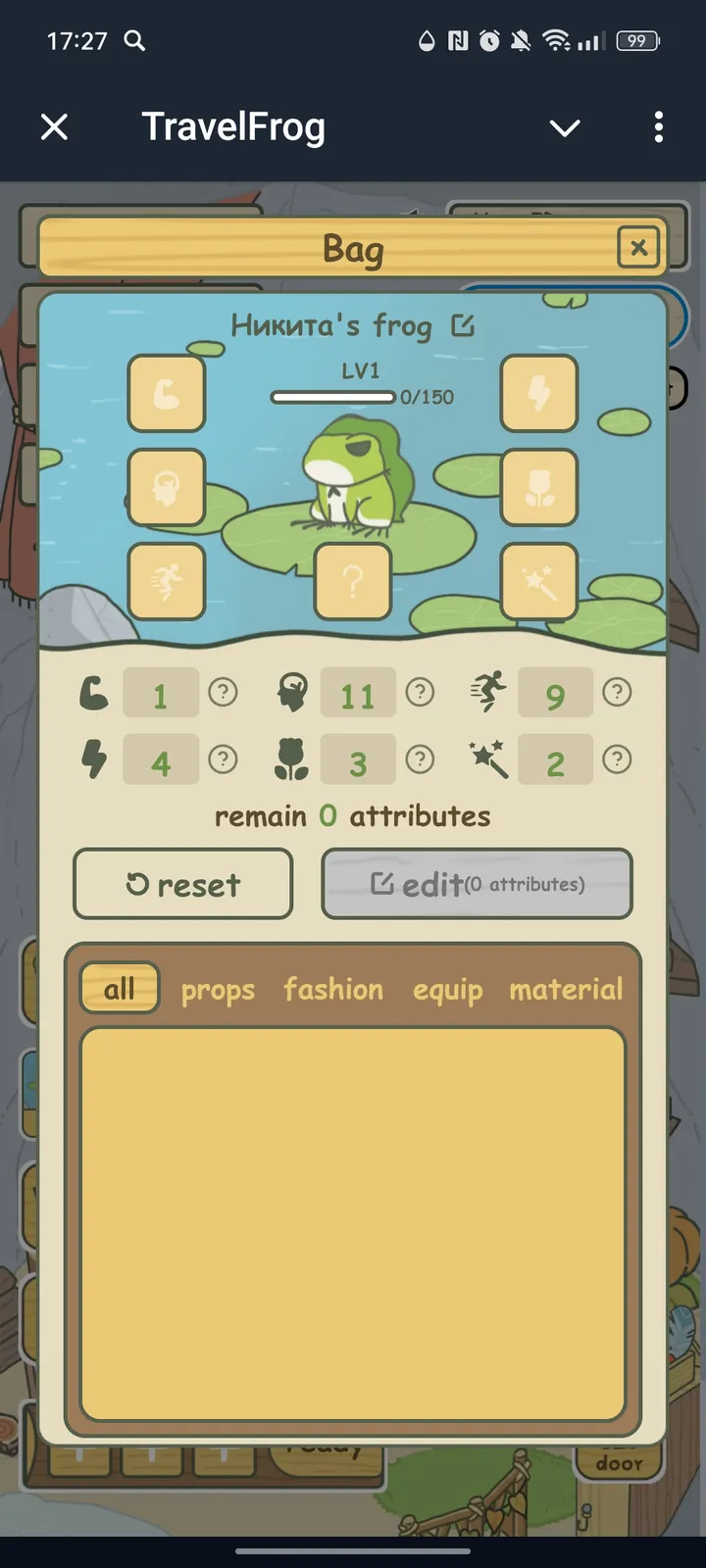The height and width of the screenshot is (1568, 706).
Task: Open the help circle next to intelligence value 11
Action: [x=421, y=693]
